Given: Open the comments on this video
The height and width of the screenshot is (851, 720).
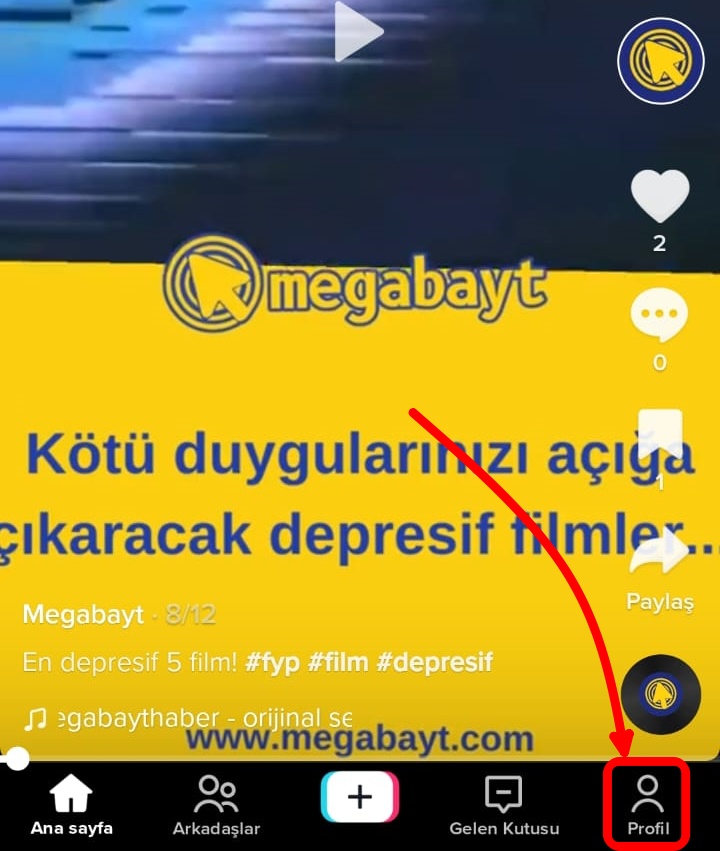Looking at the screenshot, I should coord(660,318).
